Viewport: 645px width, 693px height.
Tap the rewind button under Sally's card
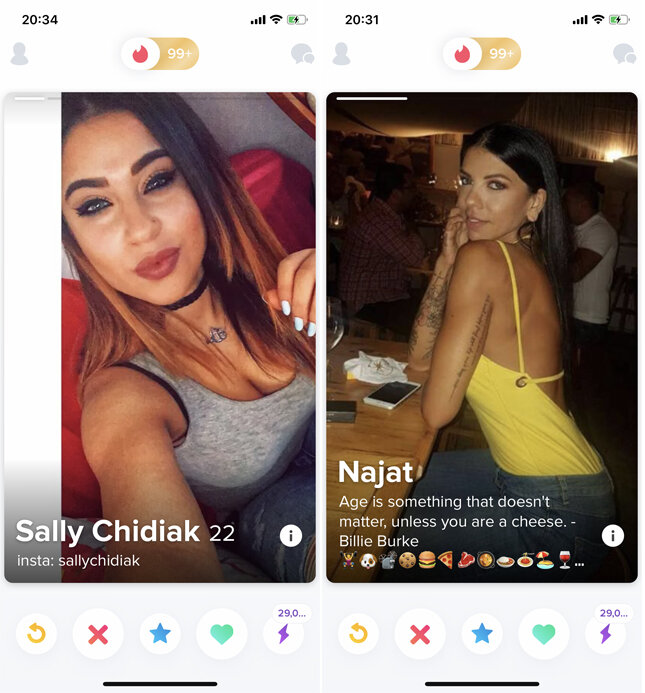(37, 634)
